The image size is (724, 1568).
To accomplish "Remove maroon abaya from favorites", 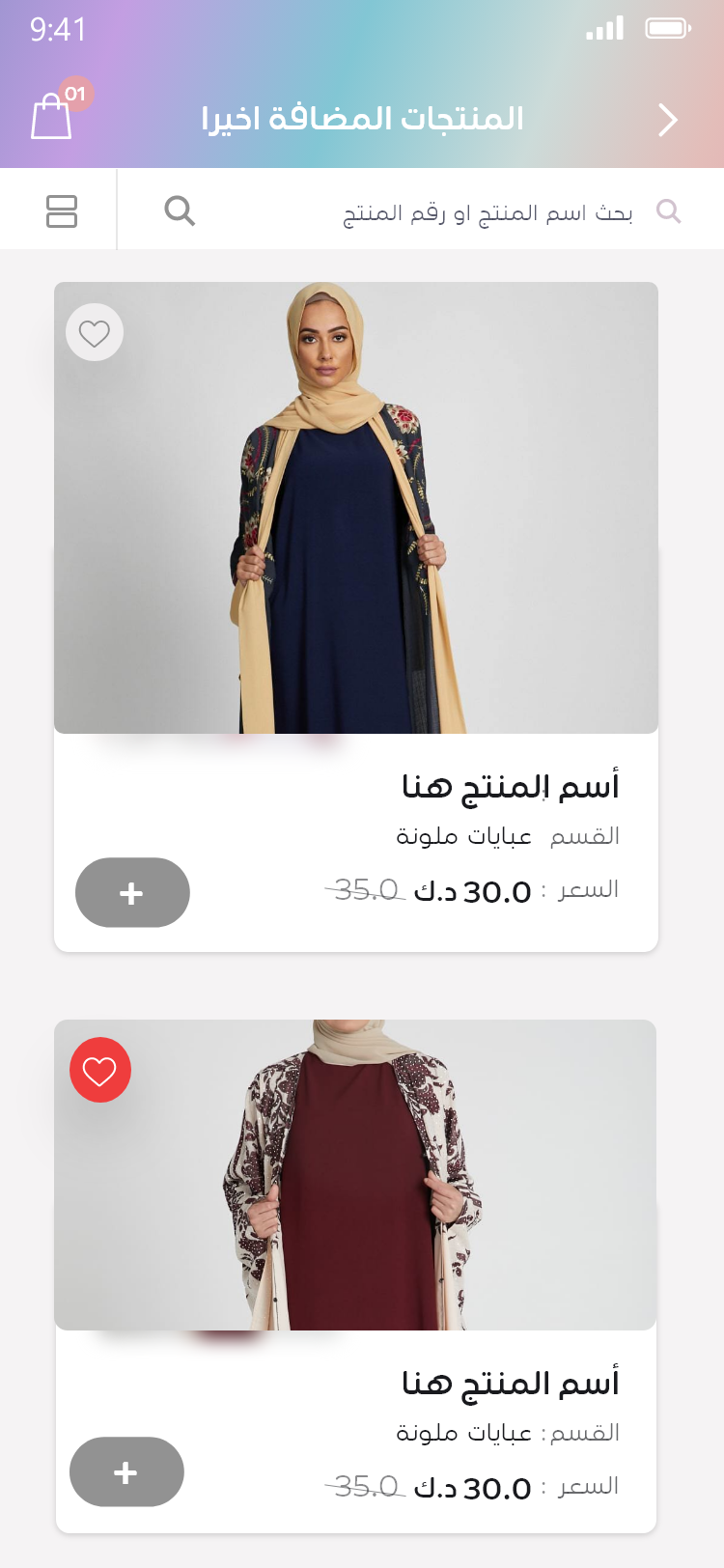I will [x=100, y=1071].
